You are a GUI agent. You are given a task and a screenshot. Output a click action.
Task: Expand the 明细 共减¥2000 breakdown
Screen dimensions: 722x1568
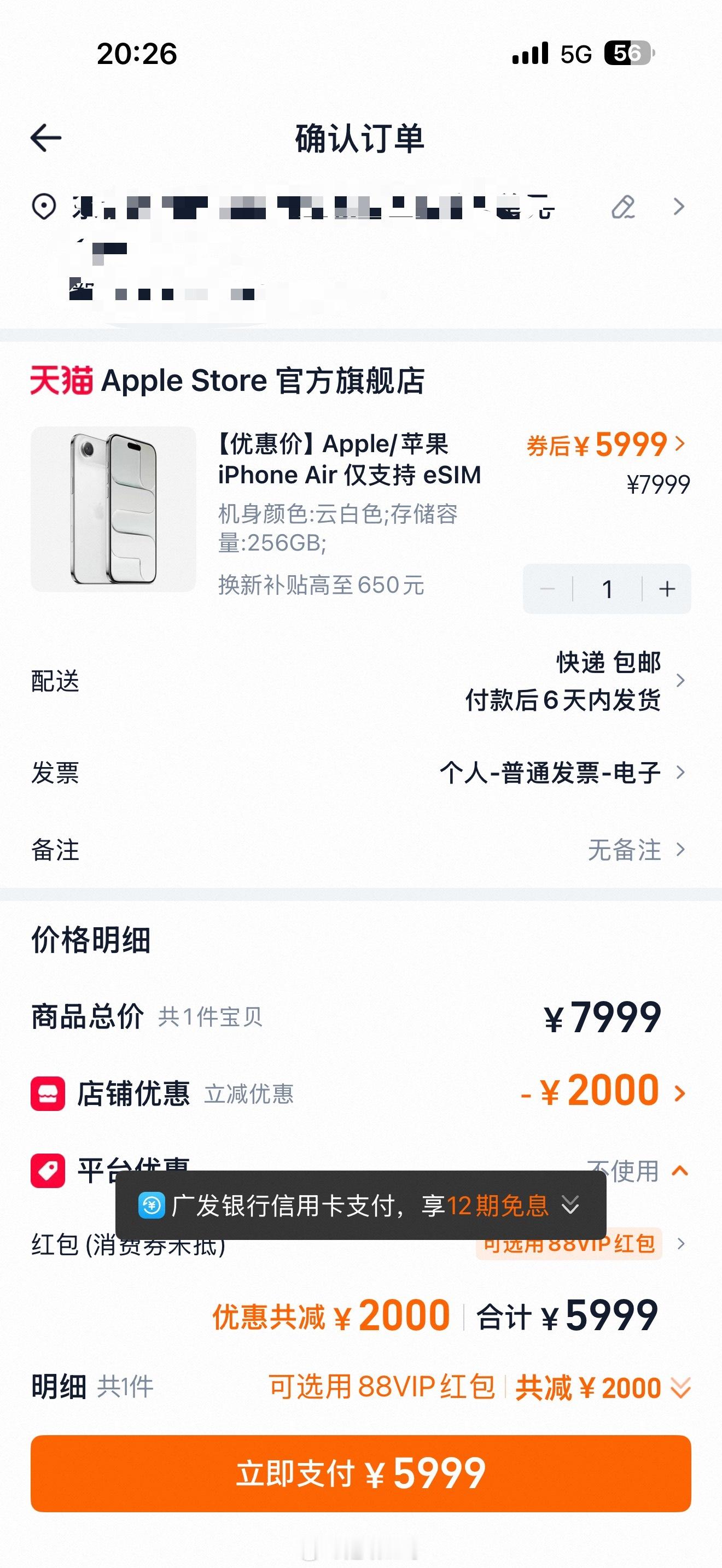point(679,1387)
